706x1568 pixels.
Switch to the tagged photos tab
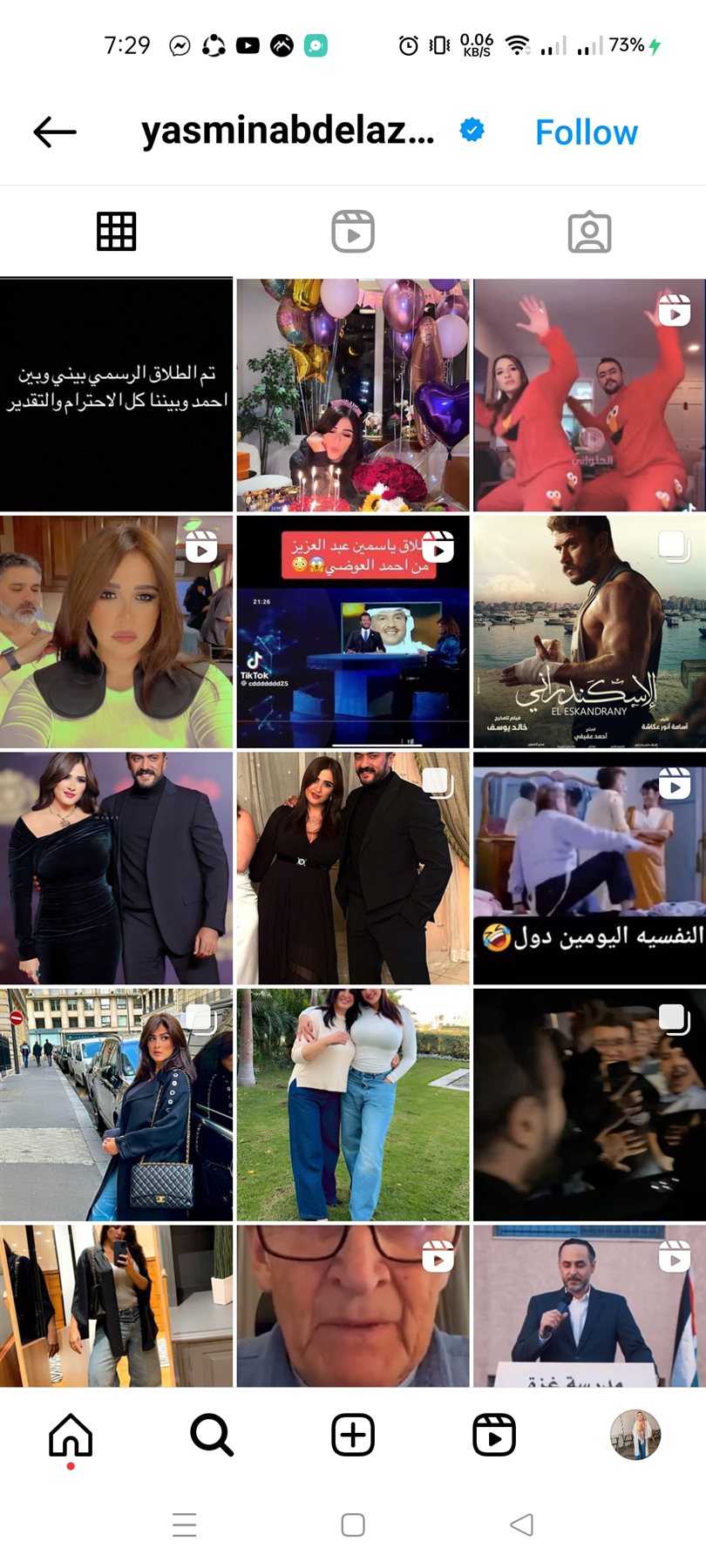pyautogui.click(x=589, y=232)
